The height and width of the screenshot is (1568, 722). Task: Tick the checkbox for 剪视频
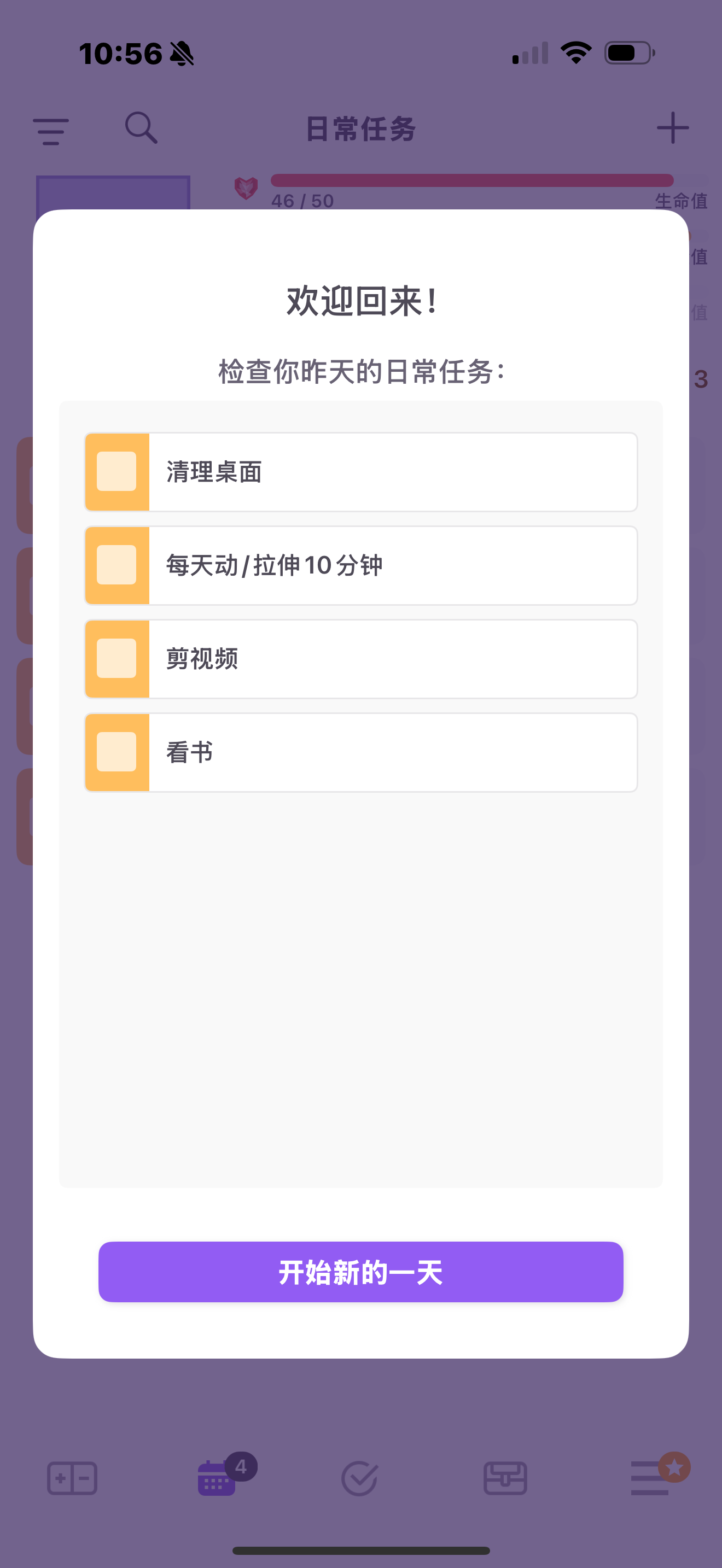click(x=117, y=659)
